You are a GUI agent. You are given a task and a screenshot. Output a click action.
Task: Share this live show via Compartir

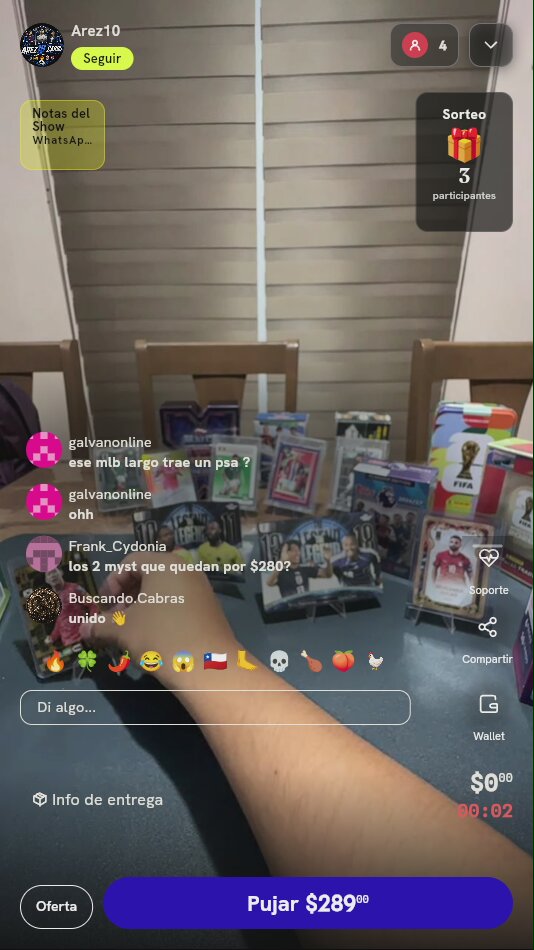(487, 640)
